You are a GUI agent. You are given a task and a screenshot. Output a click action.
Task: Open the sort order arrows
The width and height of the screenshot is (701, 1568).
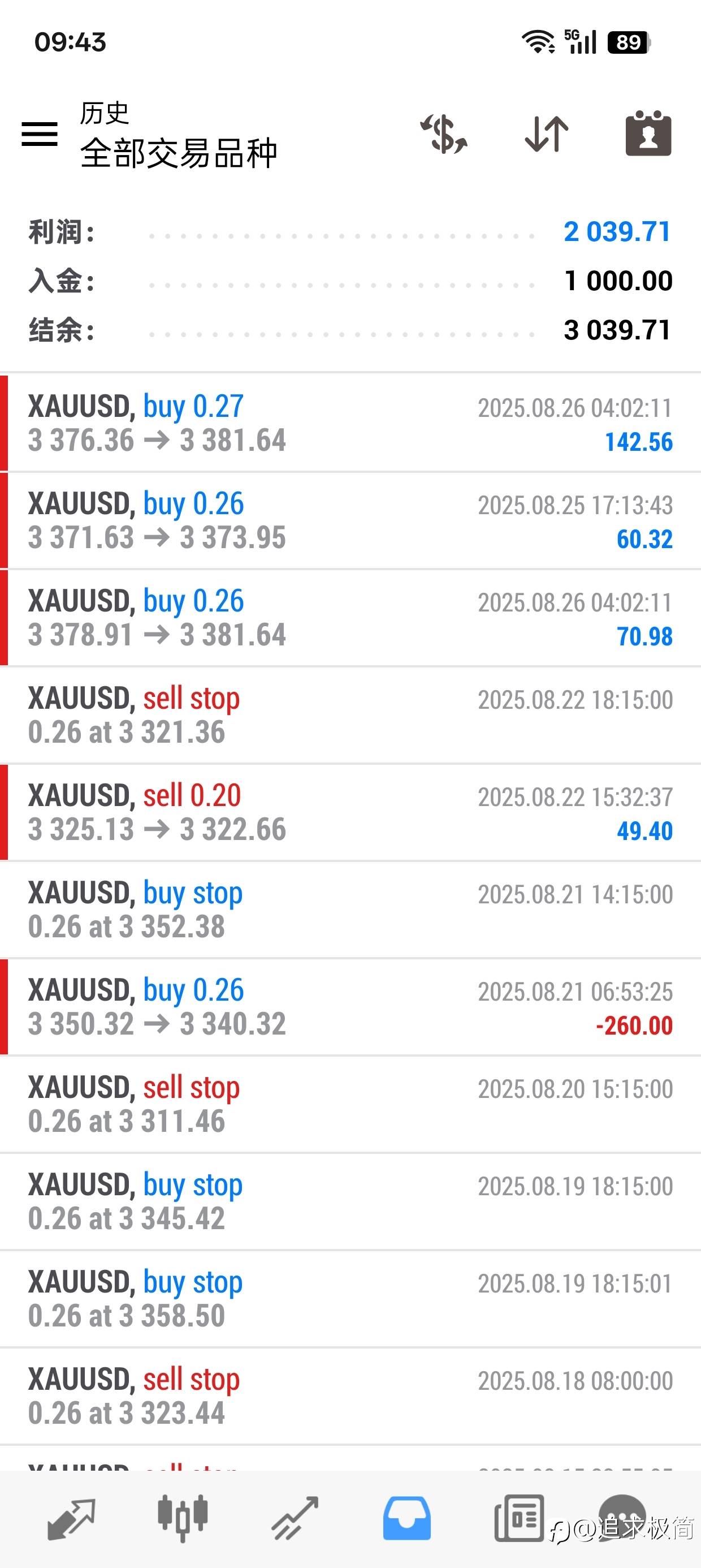(x=547, y=134)
